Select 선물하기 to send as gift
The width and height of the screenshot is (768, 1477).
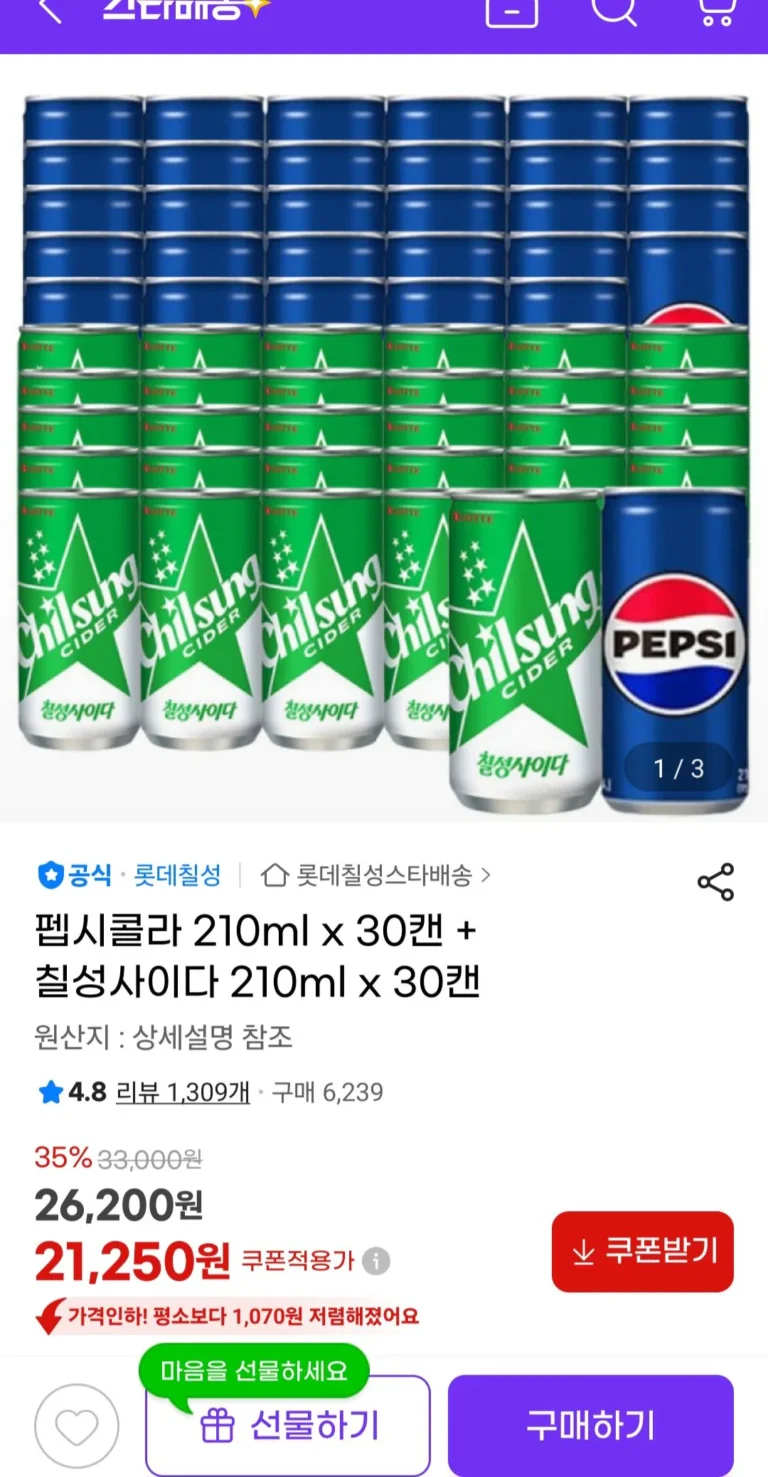click(288, 1426)
